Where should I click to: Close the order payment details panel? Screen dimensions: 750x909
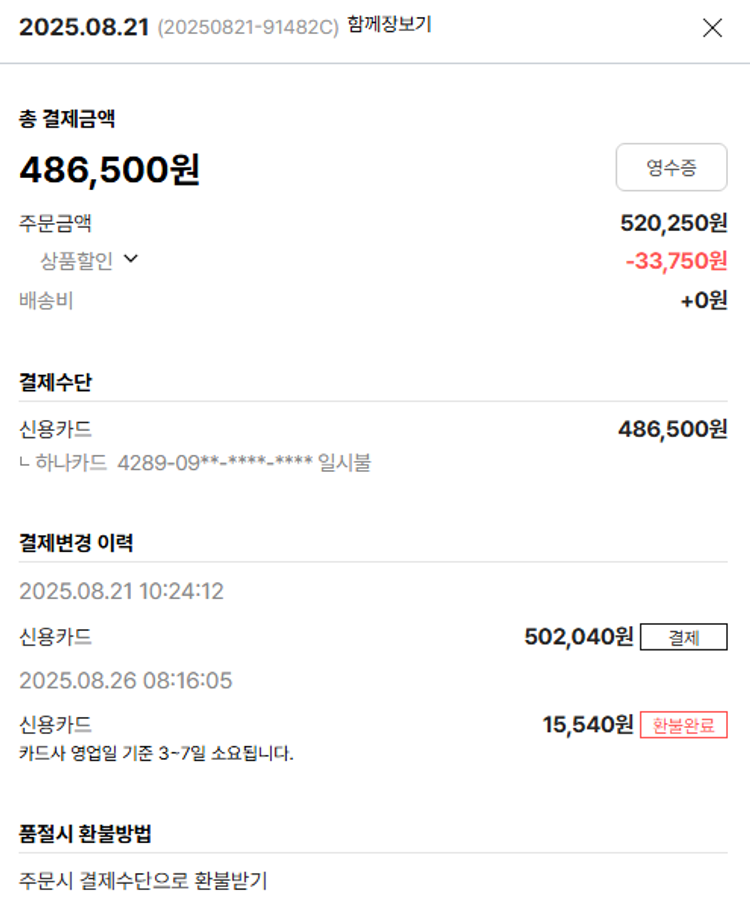tap(712, 28)
